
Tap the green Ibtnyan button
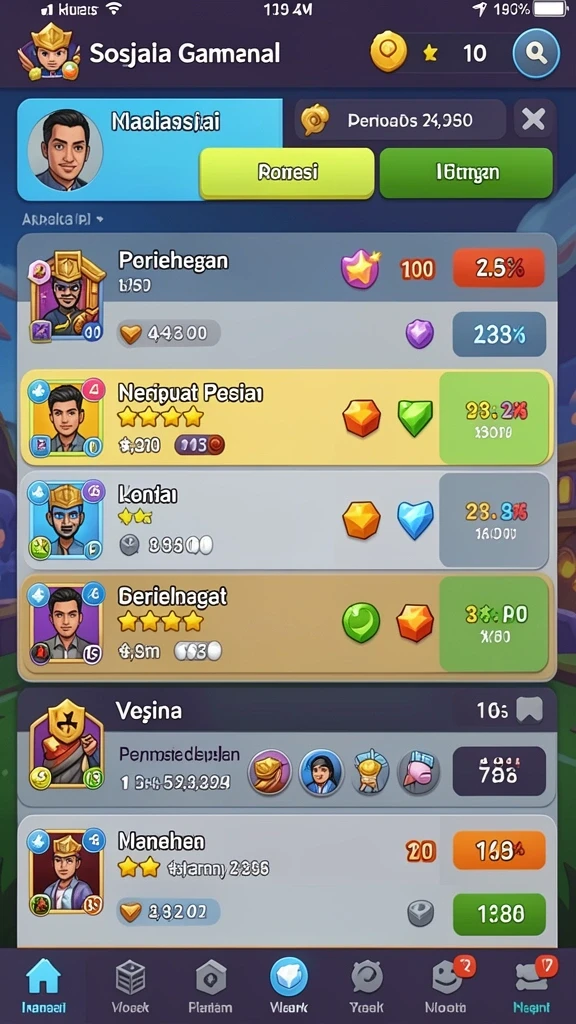point(466,173)
